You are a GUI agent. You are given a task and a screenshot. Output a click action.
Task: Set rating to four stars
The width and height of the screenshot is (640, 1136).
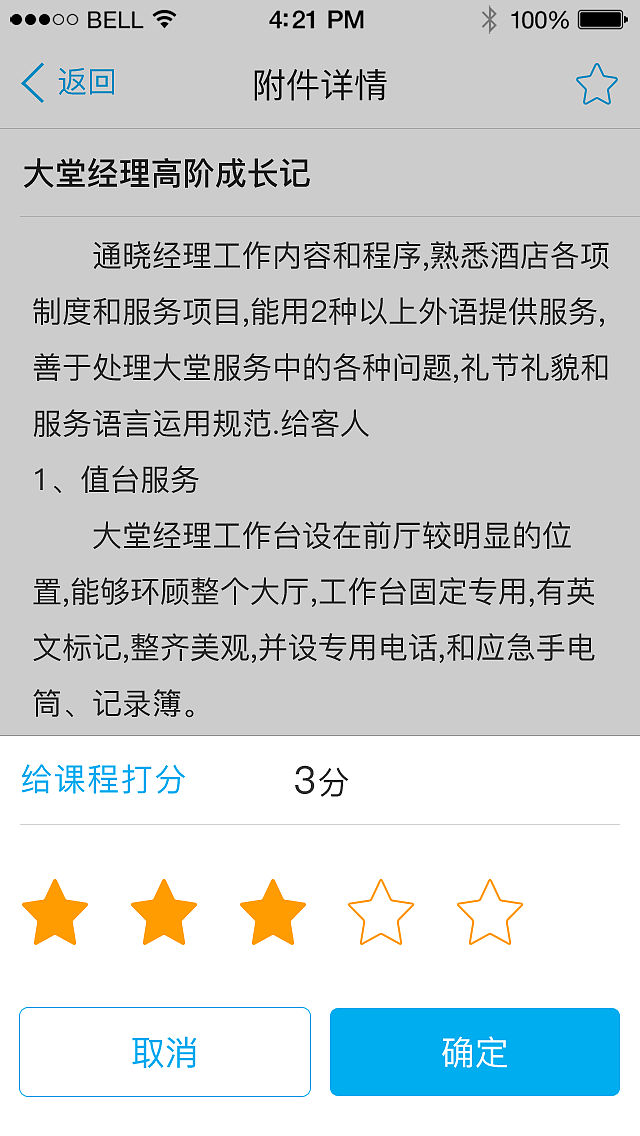coord(381,912)
